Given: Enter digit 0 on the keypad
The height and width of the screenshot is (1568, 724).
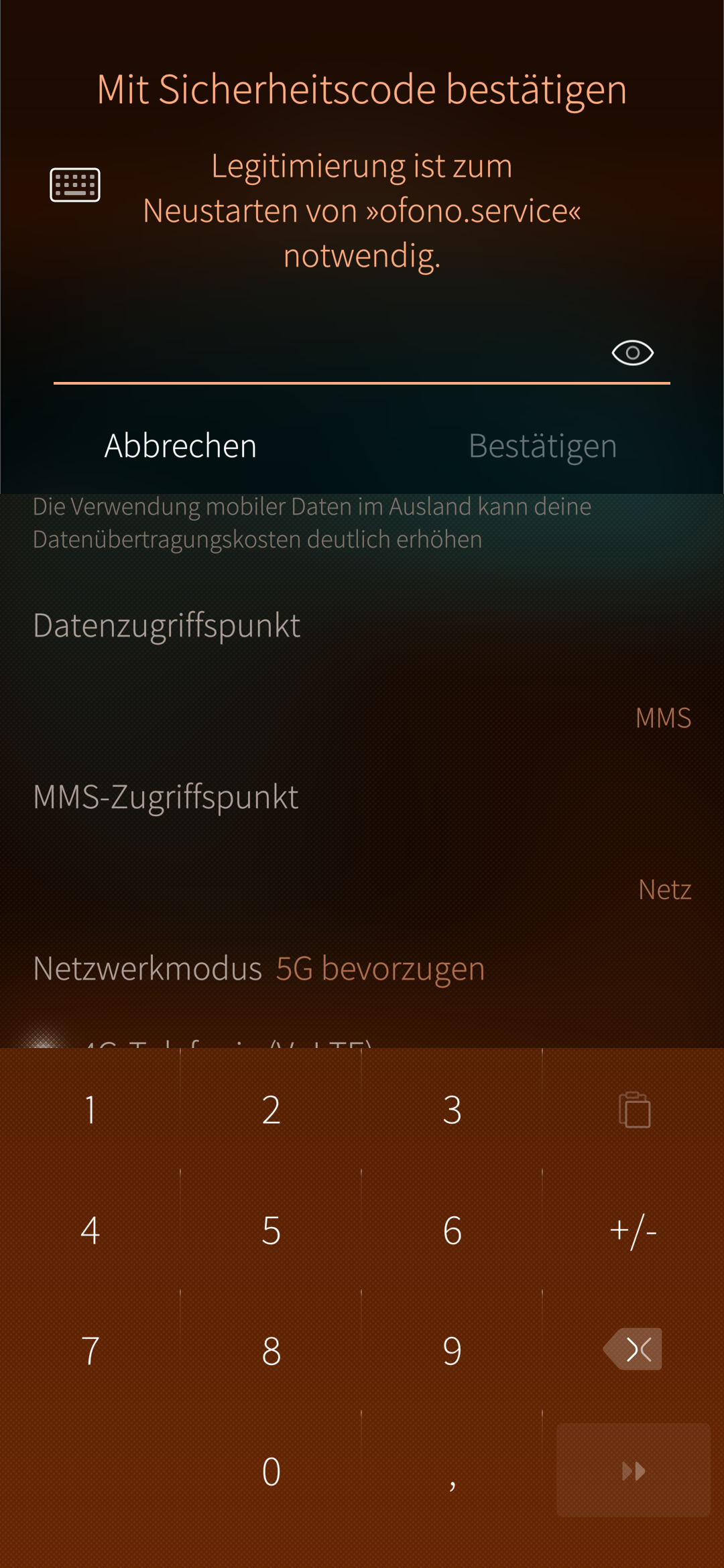Looking at the screenshot, I should (x=271, y=1472).
